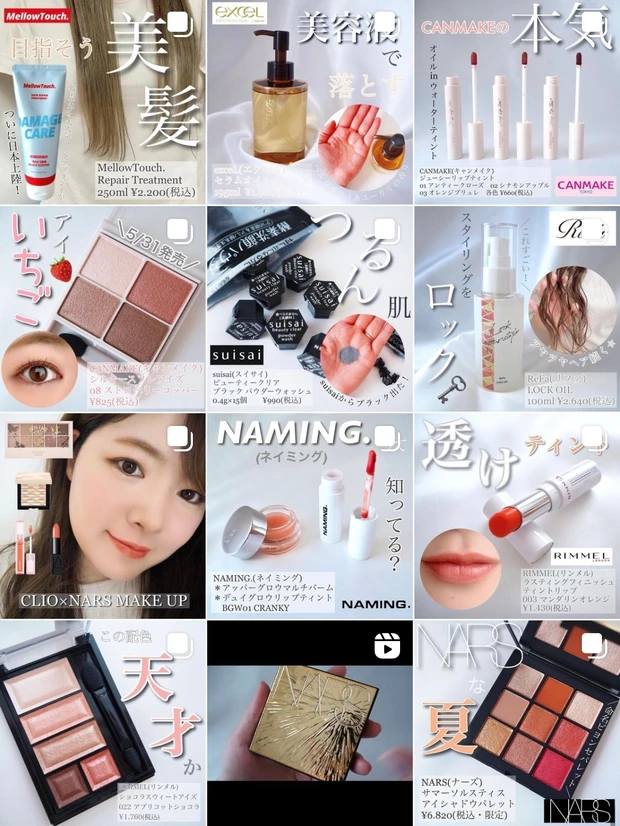Screen dimensions: 620x826
Task: Open the NAMING. lip tint post
Action: (x=309, y=516)
